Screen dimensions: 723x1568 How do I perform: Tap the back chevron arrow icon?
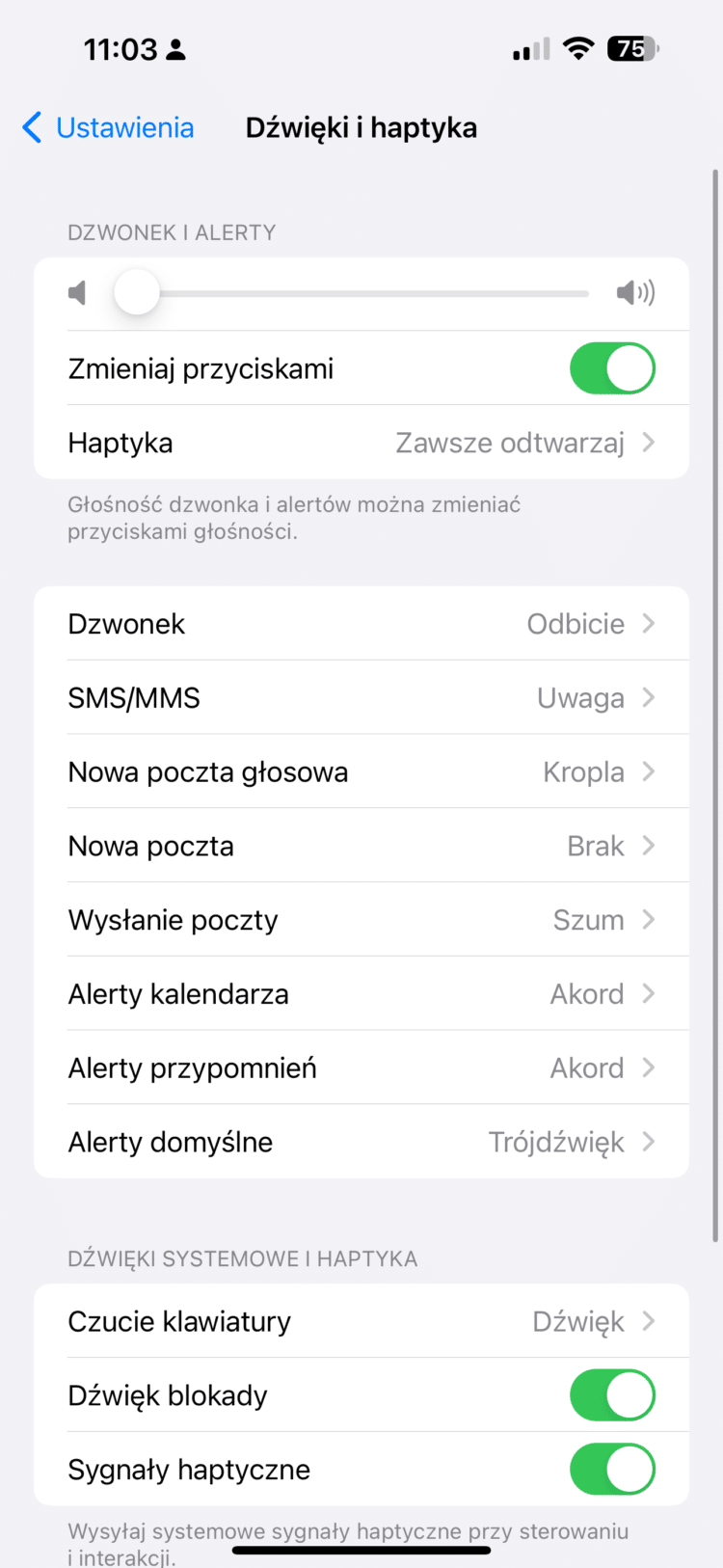pyautogui.click(x=30, y=126)
